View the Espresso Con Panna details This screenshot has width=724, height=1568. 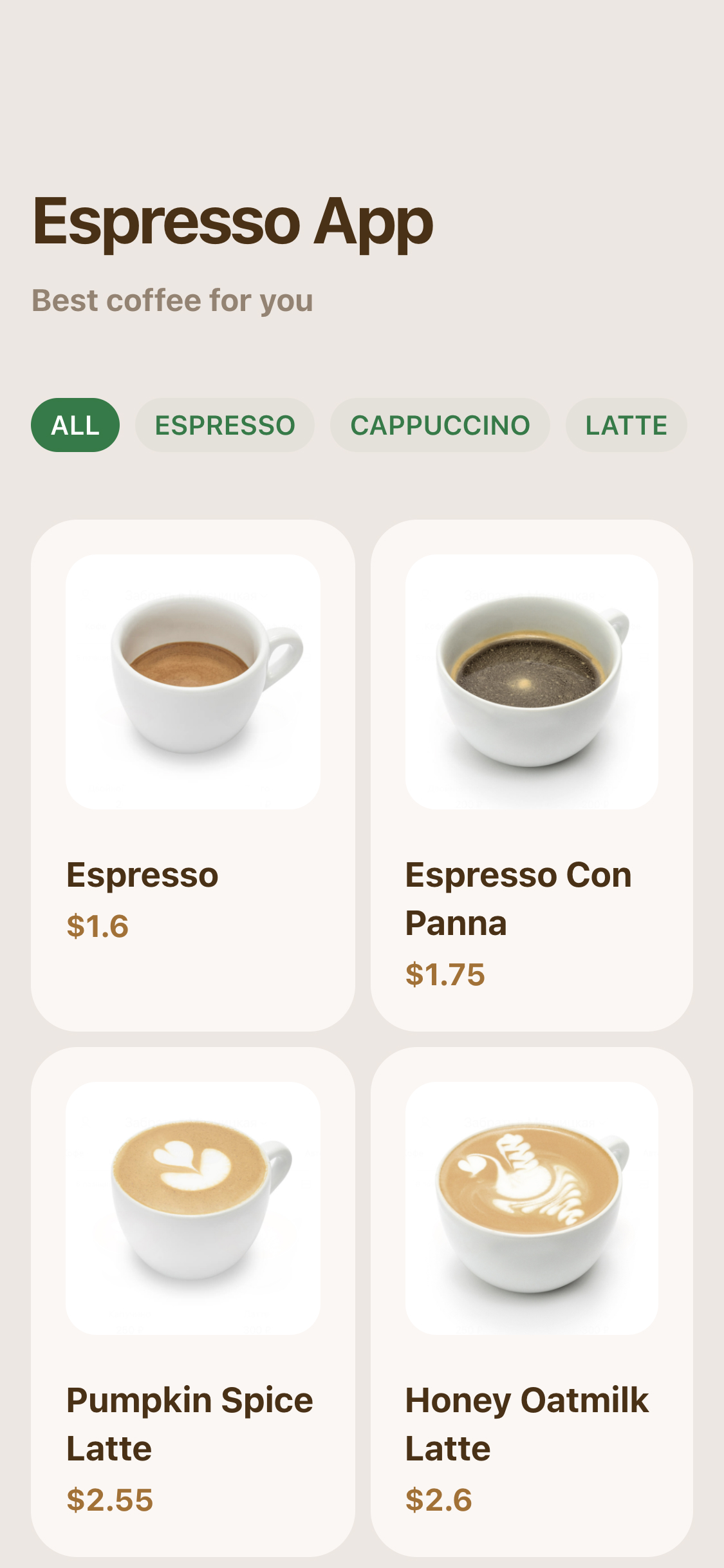click(x=532, y=775)
